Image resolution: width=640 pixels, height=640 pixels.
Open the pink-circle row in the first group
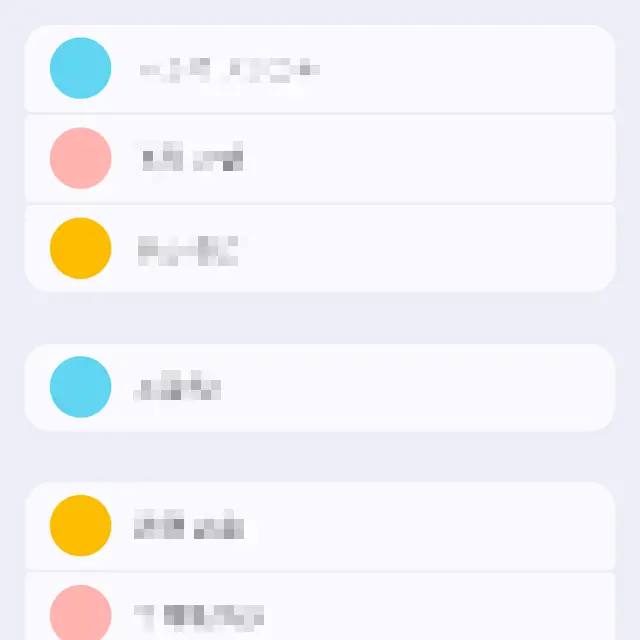[x=320, y=159]
